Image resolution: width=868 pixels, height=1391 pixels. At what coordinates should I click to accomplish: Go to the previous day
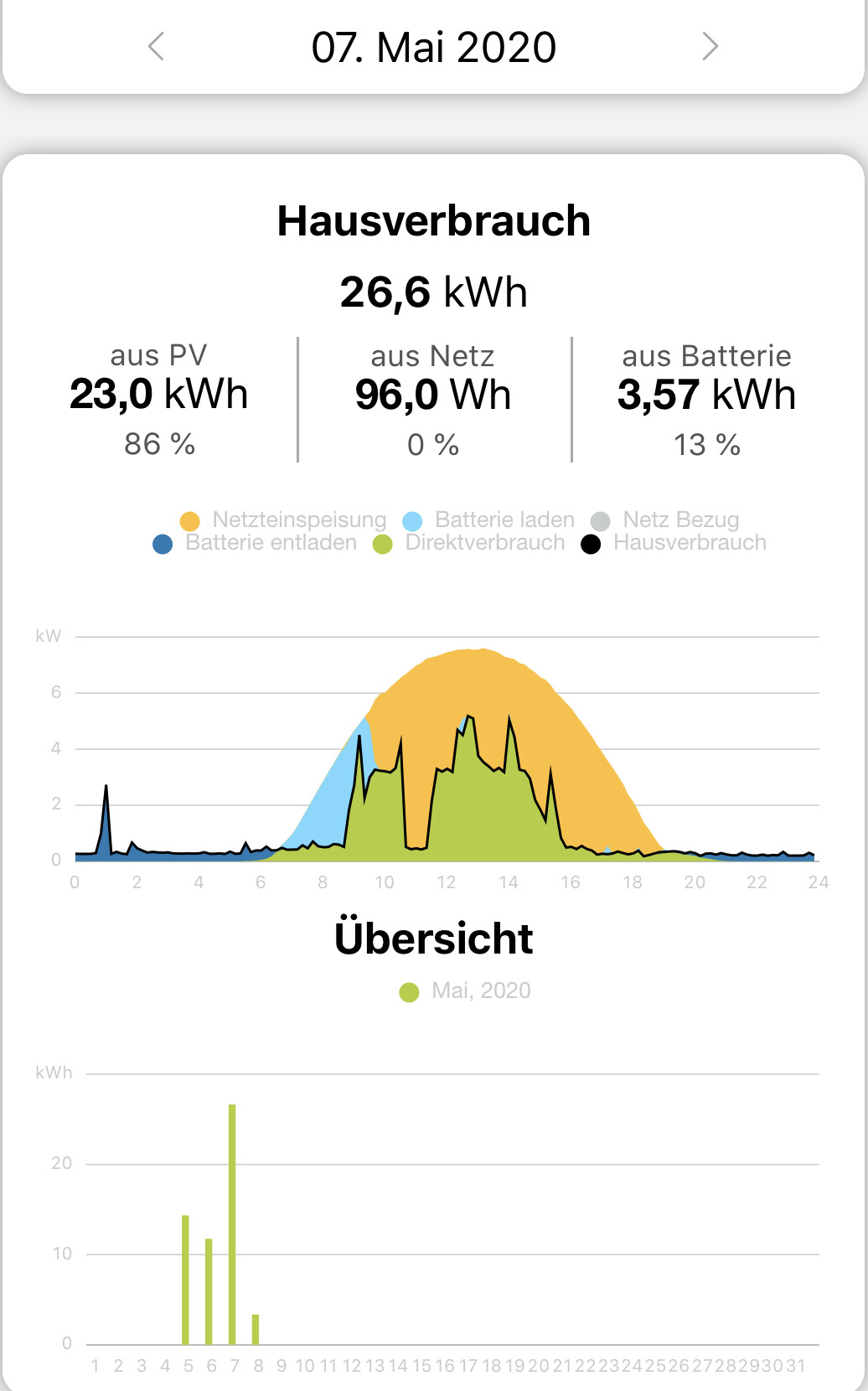click(156, 47)
